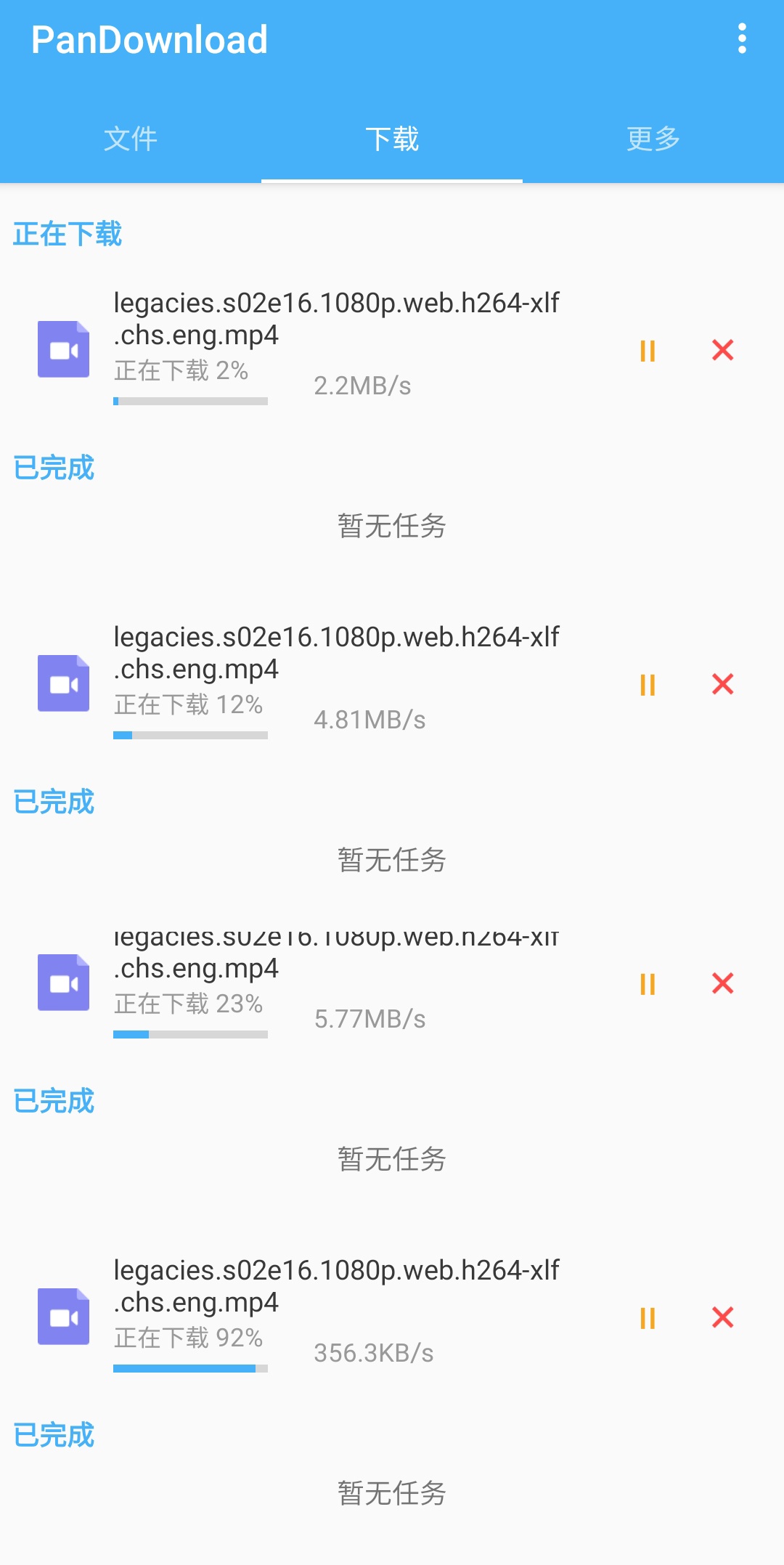Select the 下载 tab

tap(392, 139)
